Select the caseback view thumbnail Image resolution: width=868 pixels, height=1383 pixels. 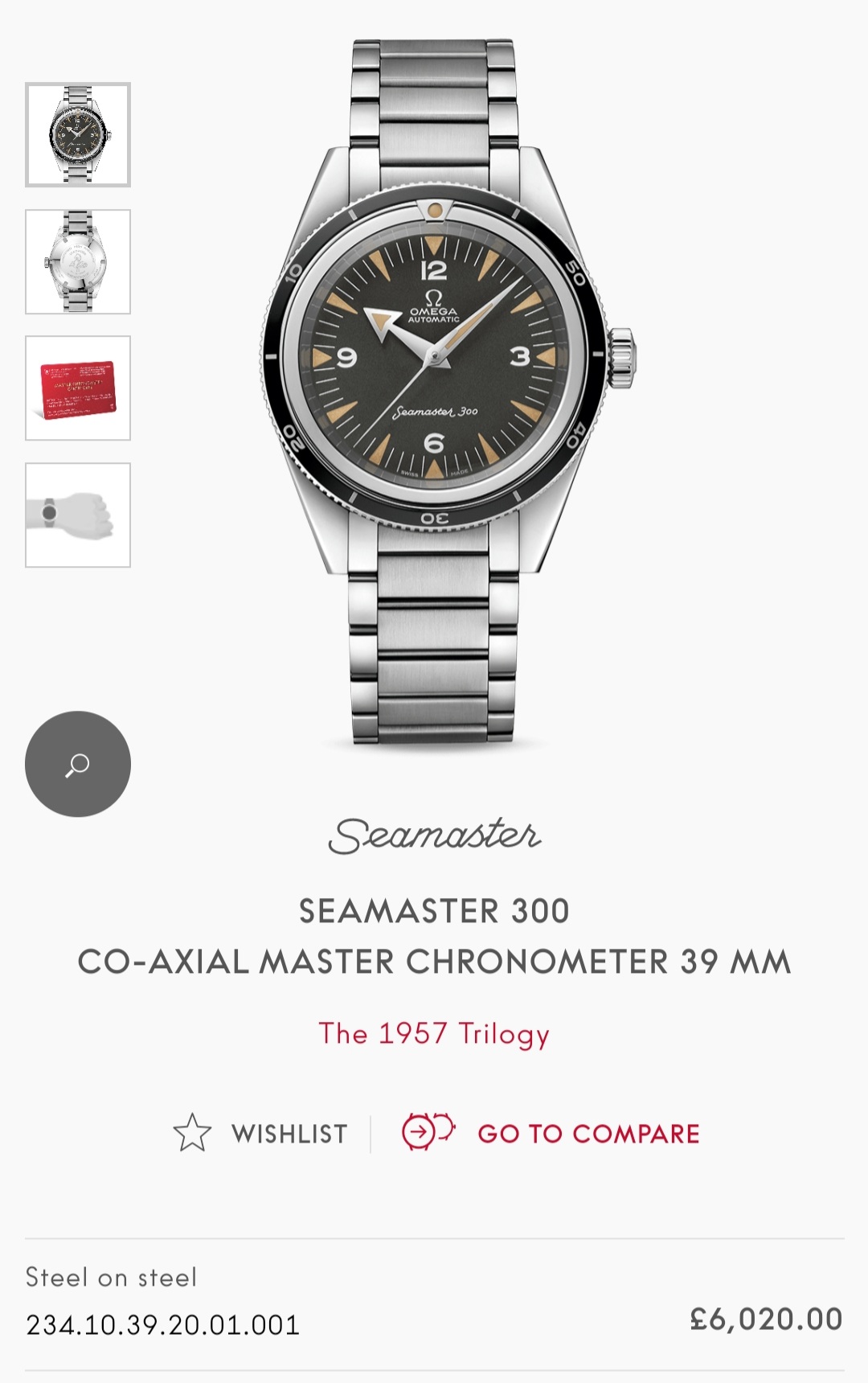coord(78,261)
